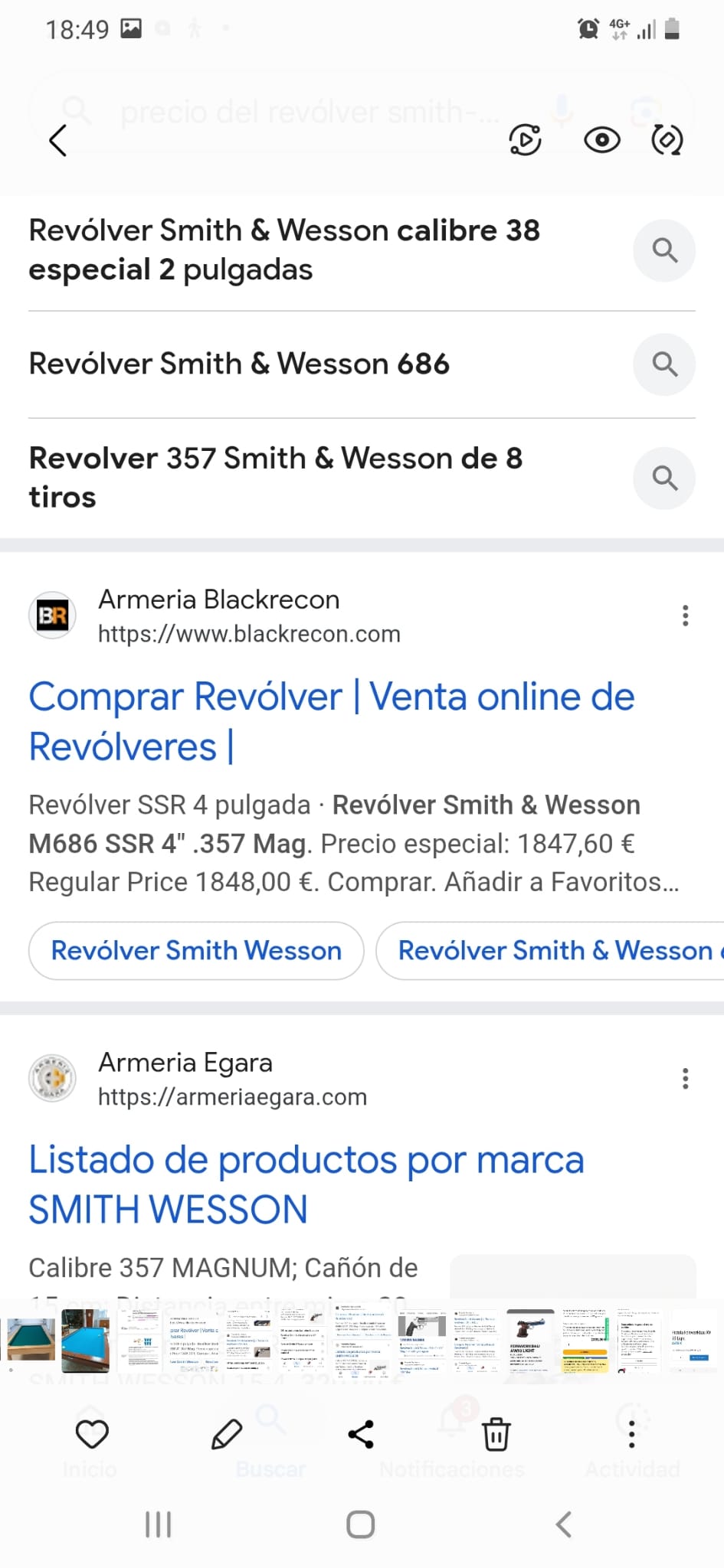
Task: Share this image
Action: pos(361,1434)
